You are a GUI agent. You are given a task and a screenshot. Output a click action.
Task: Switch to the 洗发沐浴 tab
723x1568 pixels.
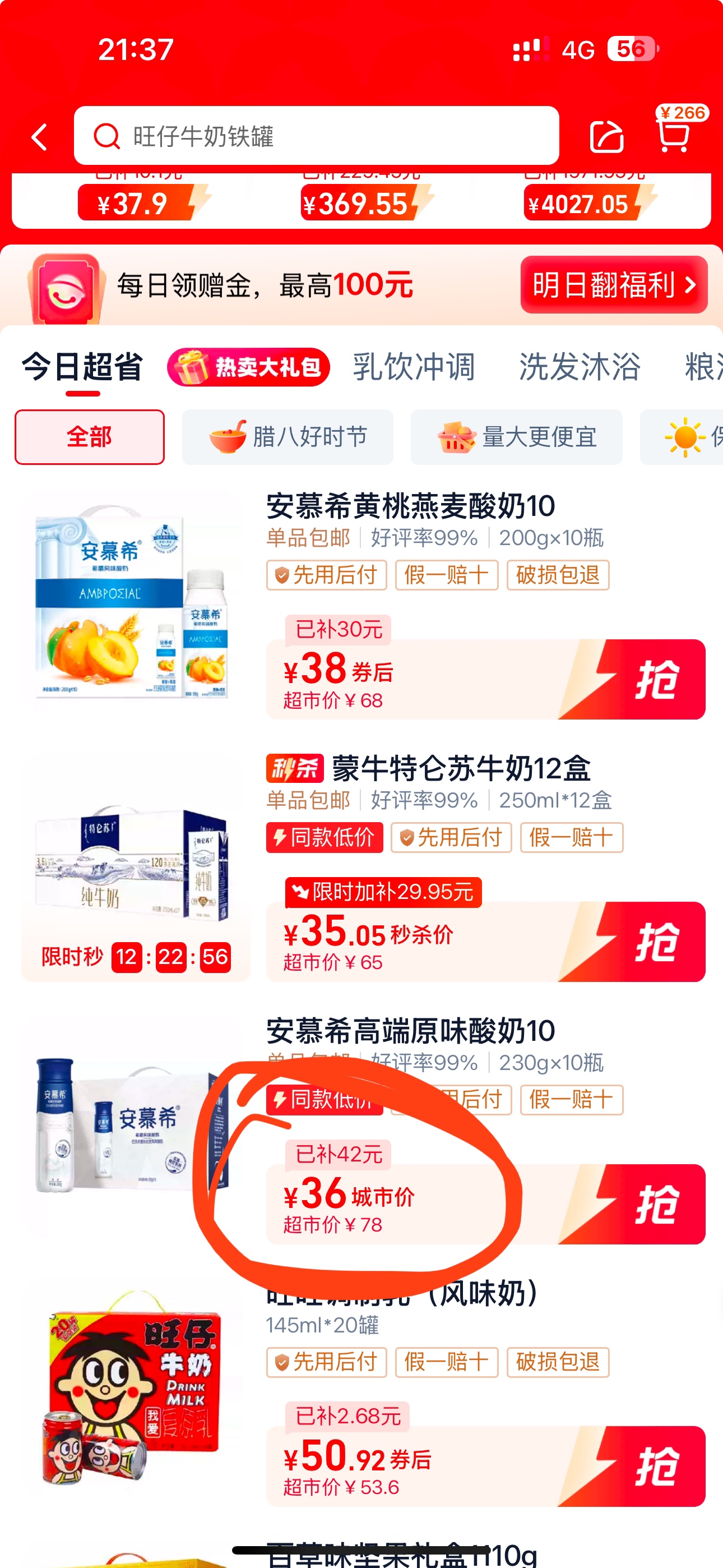(x=580, y=367)
